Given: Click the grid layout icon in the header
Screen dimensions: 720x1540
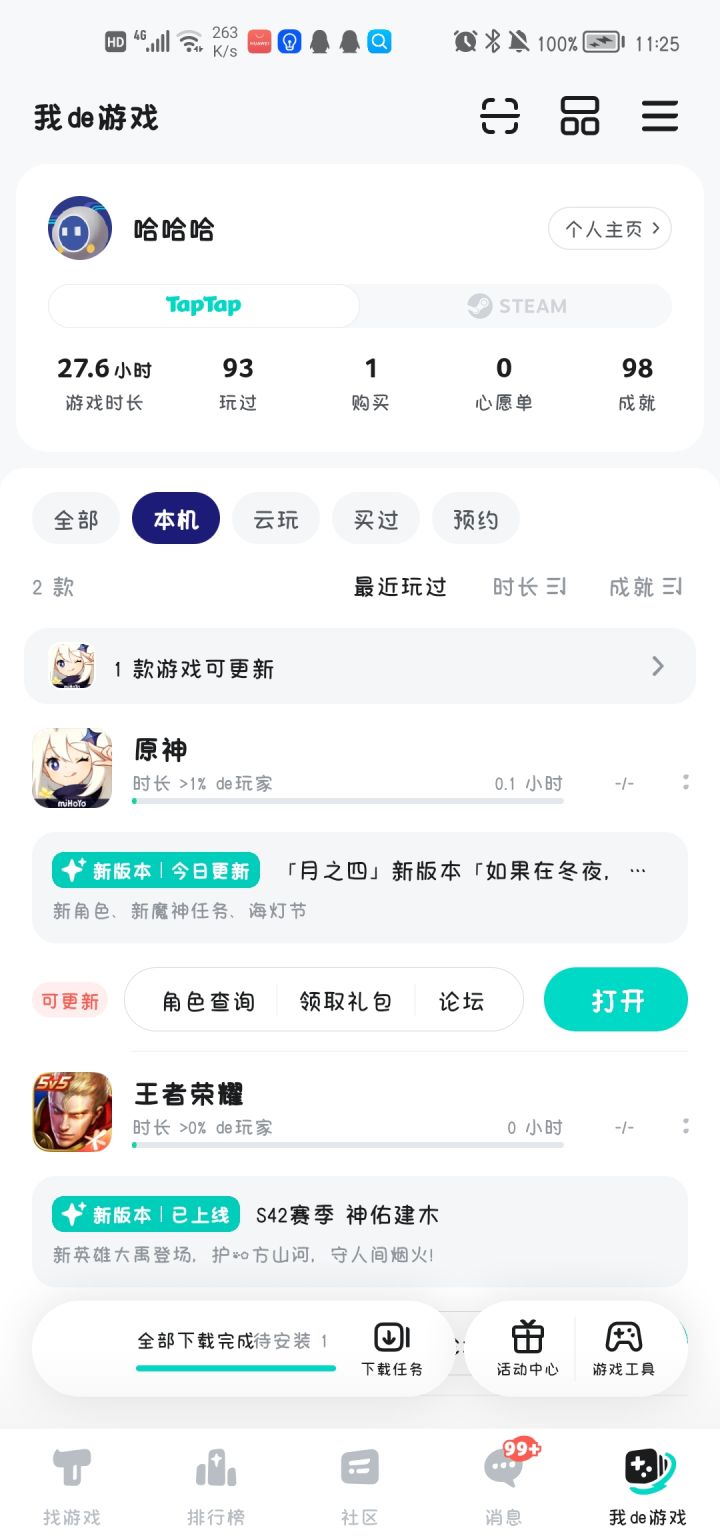Looking at the screenshot, I should (579, 116).
